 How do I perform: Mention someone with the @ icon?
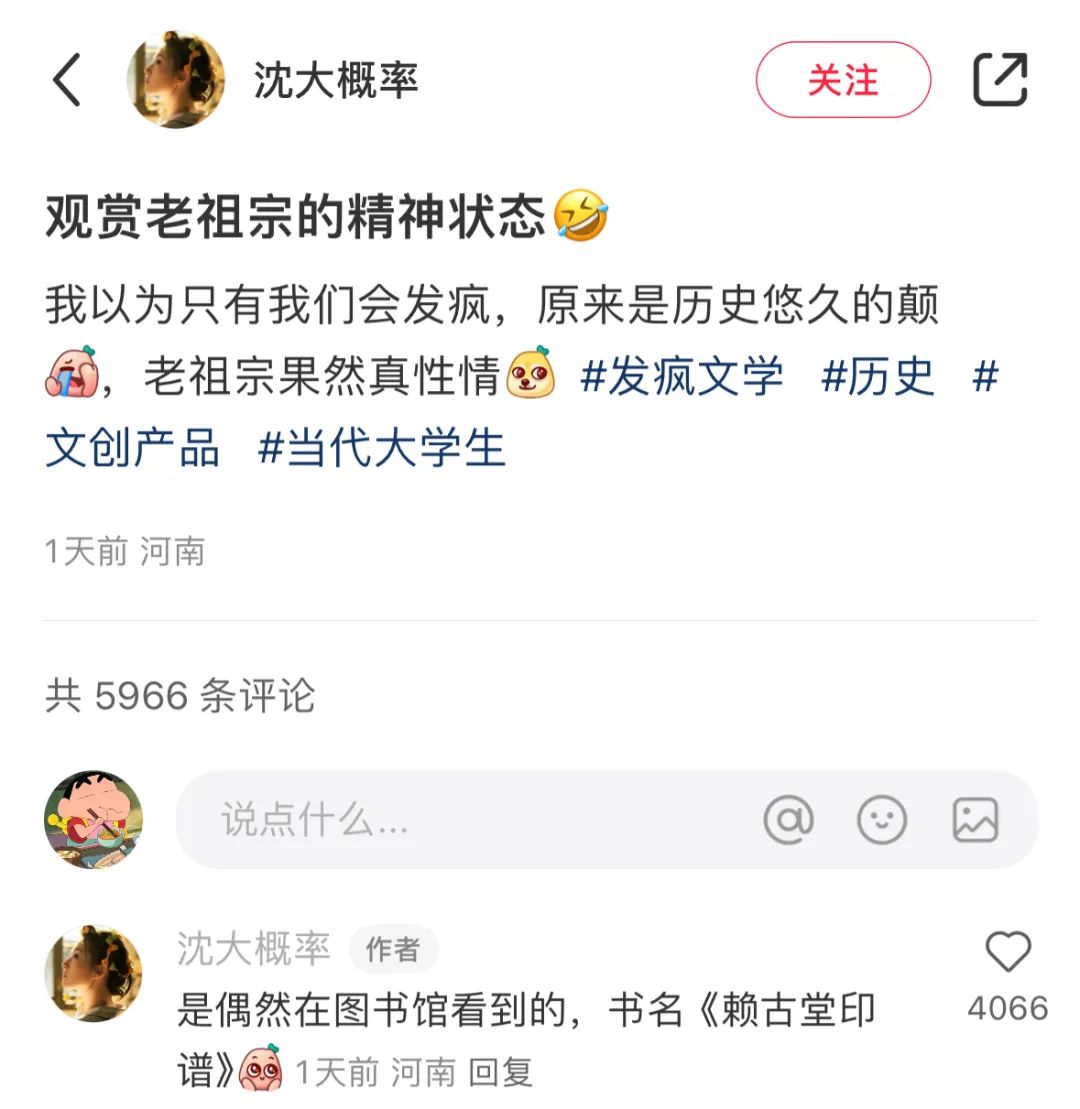[788, 820]
